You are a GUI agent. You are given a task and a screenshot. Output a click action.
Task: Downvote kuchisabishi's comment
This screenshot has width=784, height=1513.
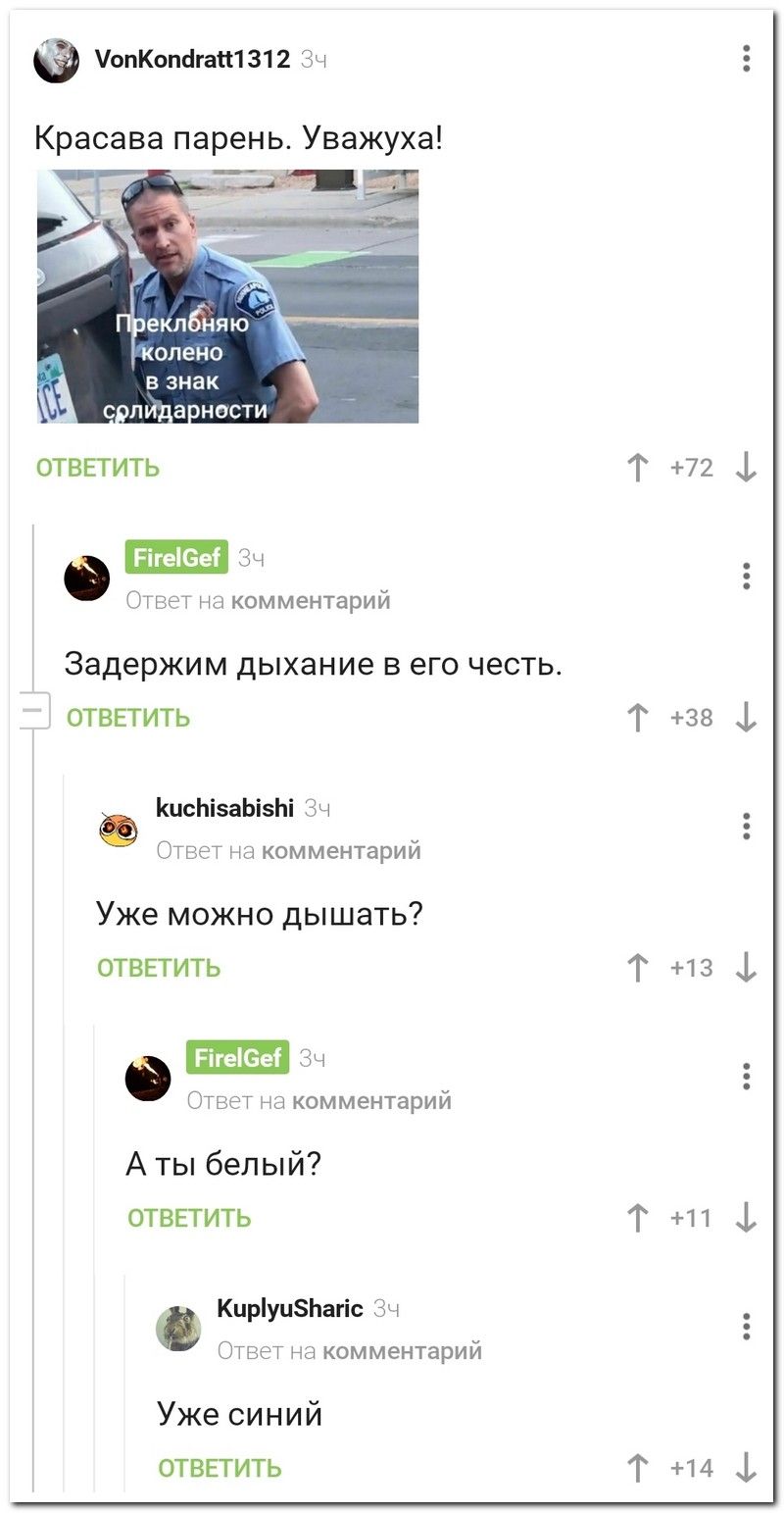(746, 968)
